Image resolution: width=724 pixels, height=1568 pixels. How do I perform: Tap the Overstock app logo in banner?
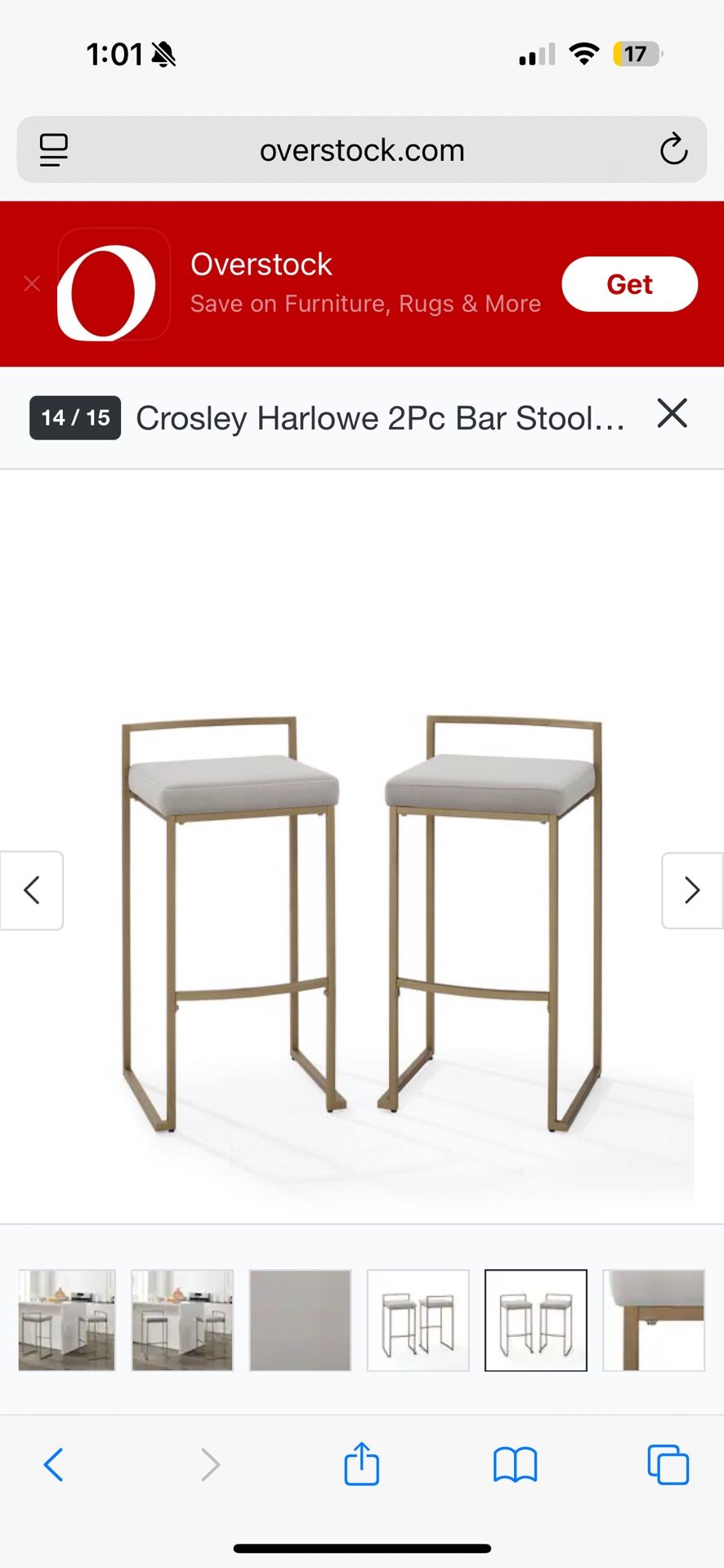[x=113, y=283]
